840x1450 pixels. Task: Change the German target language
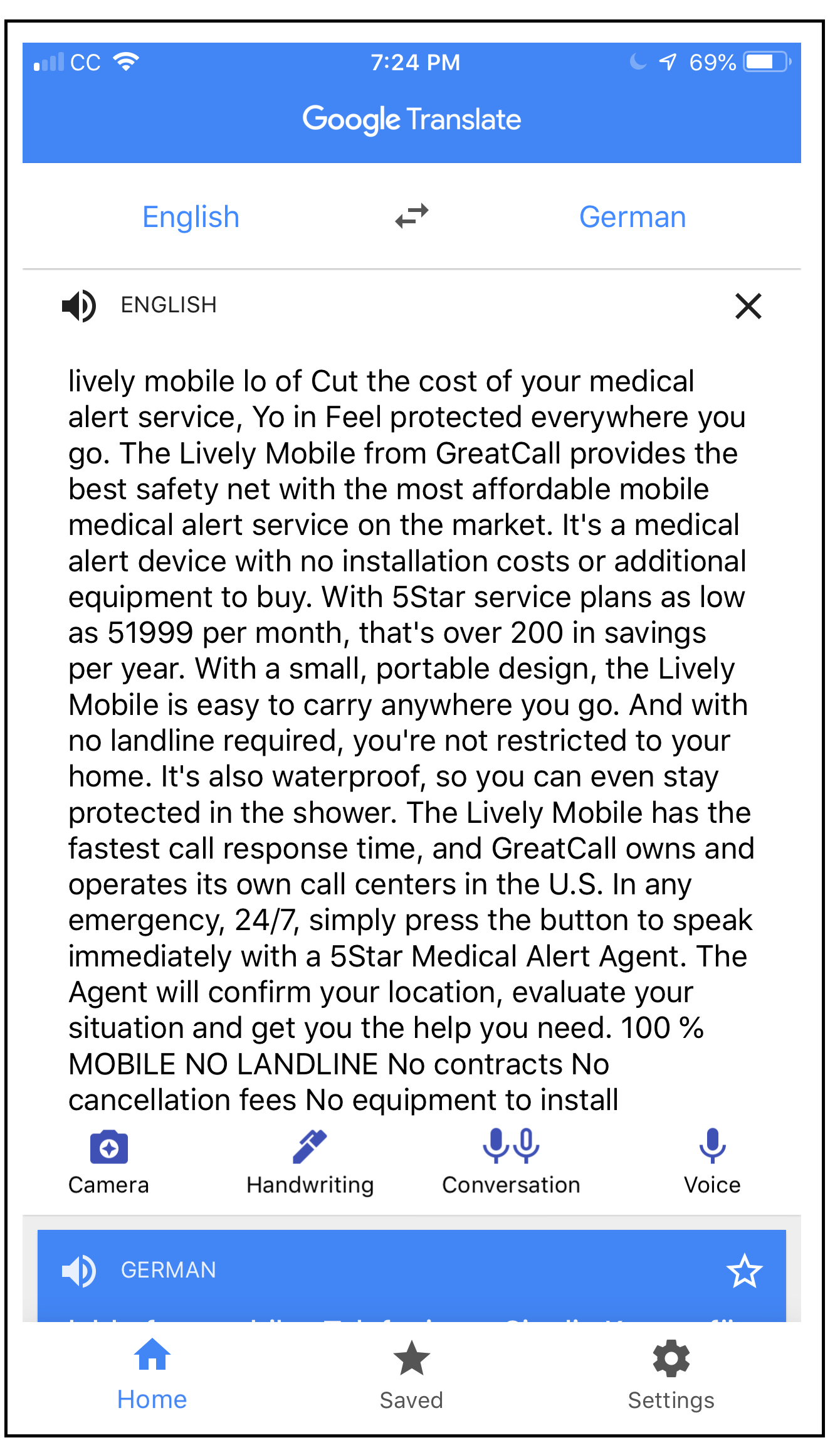(632, 217)
